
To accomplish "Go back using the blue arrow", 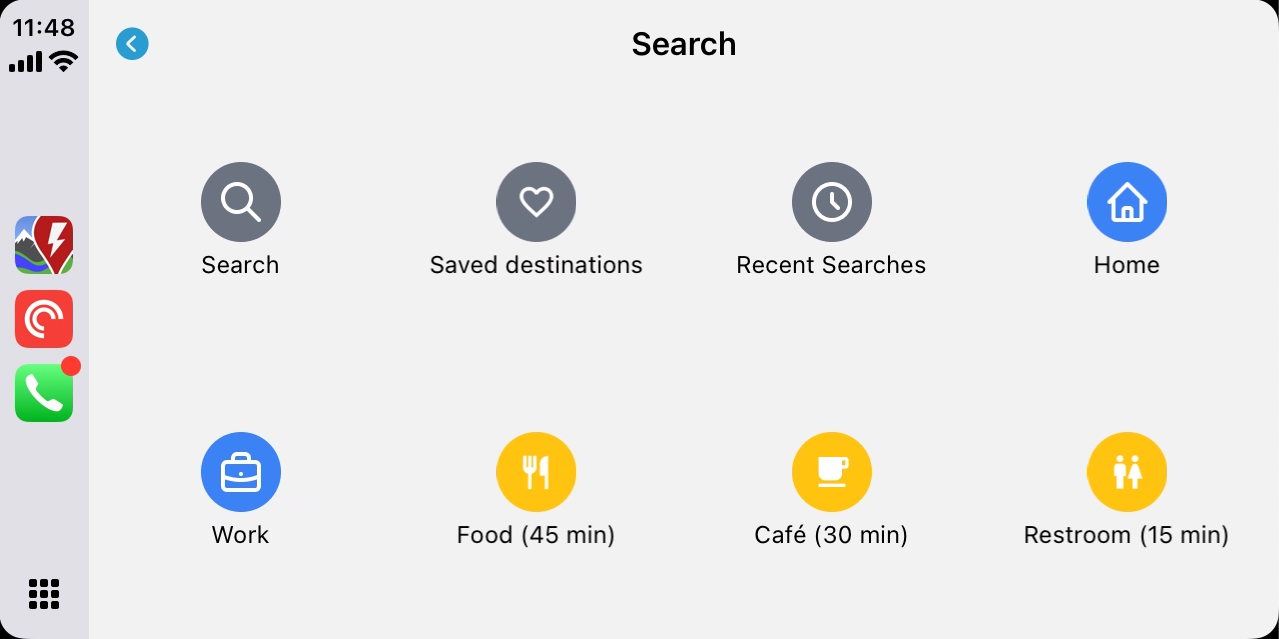I will coord(132,44).
